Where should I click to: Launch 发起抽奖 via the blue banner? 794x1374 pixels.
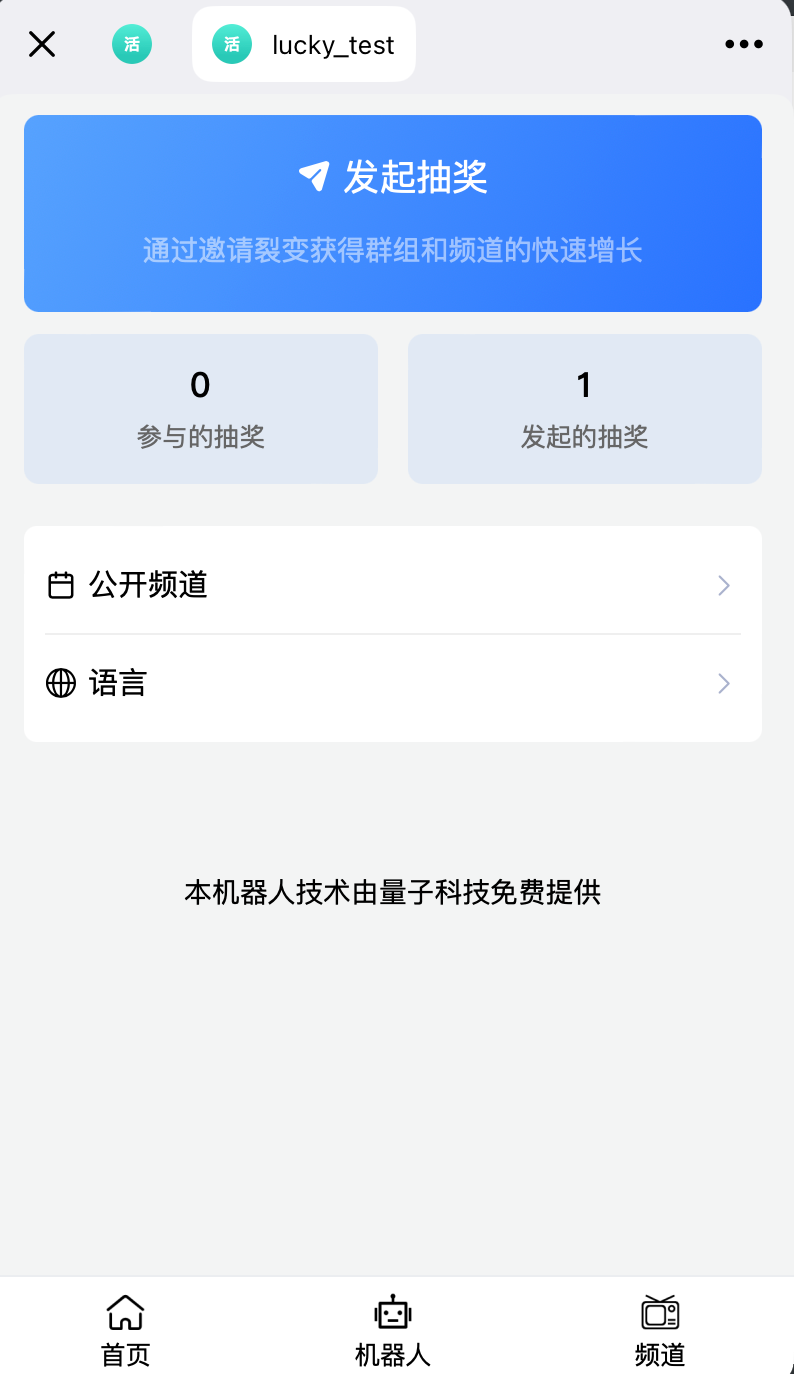[x=393, y=213]
